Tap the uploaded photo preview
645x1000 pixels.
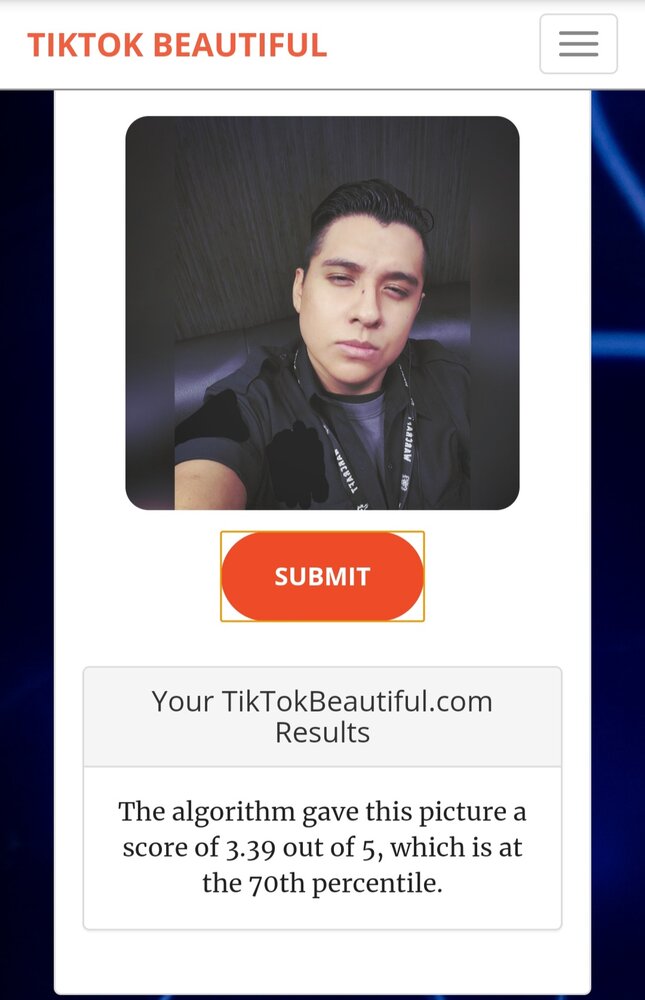tap(322, 313)
